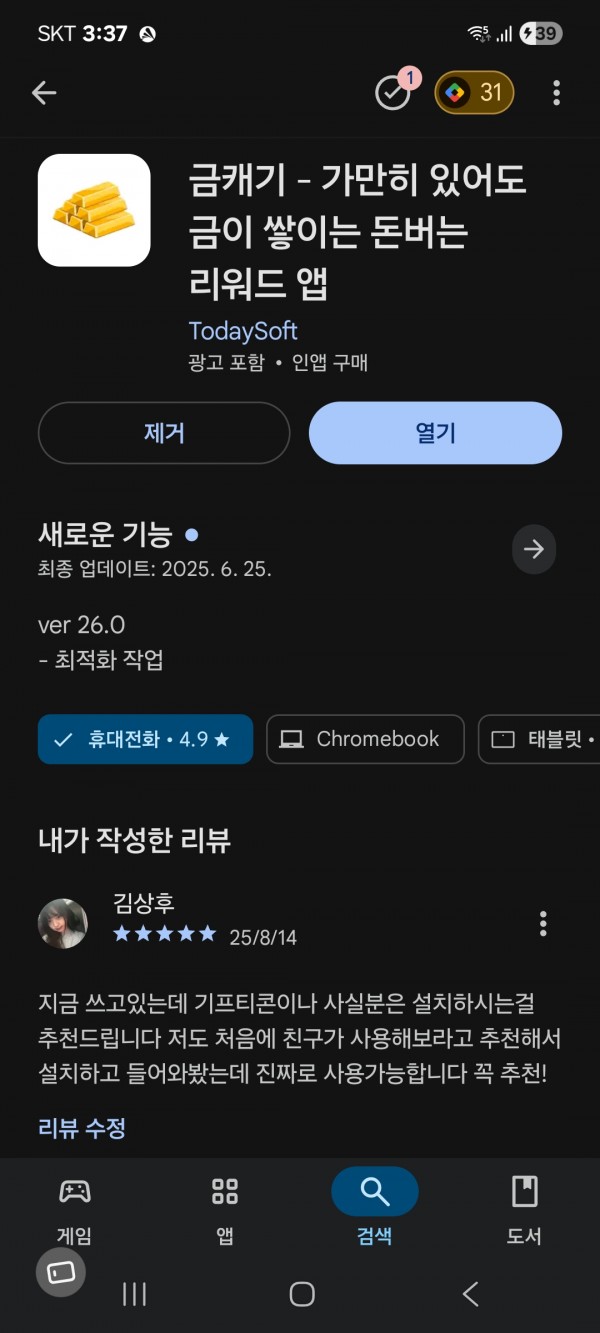Screen dimensions: 600x1333
Task: Open review options menu beside 김상후
Action: [543, 923]
